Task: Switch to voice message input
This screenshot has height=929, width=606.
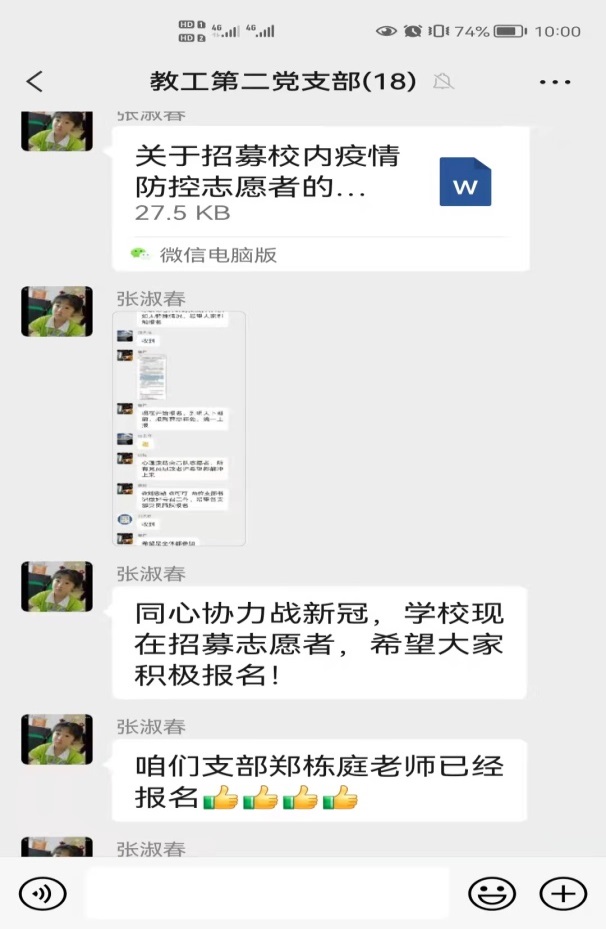Action: [x=42, y=893]
